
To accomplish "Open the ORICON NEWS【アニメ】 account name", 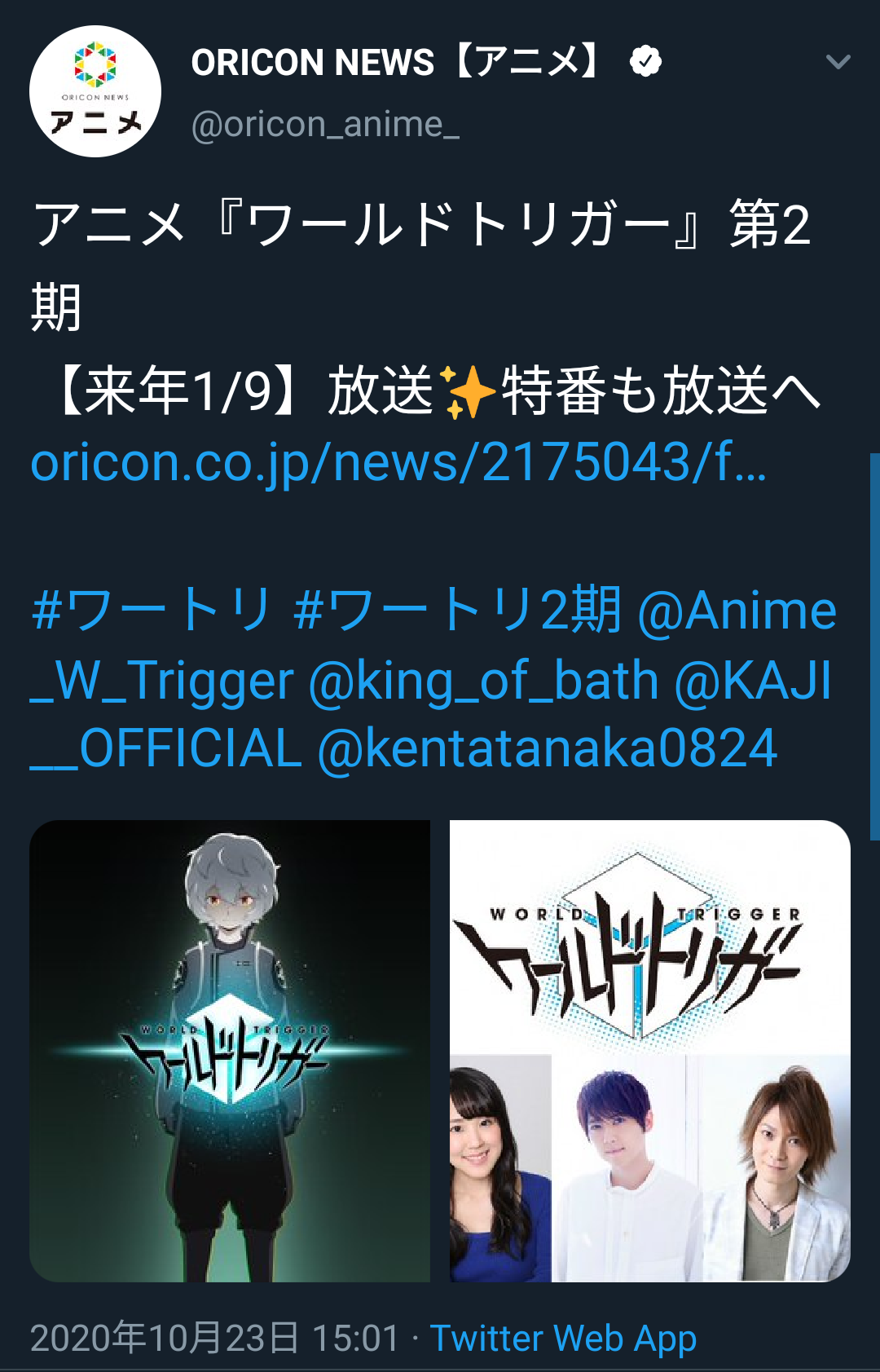I will coord(396,63).
